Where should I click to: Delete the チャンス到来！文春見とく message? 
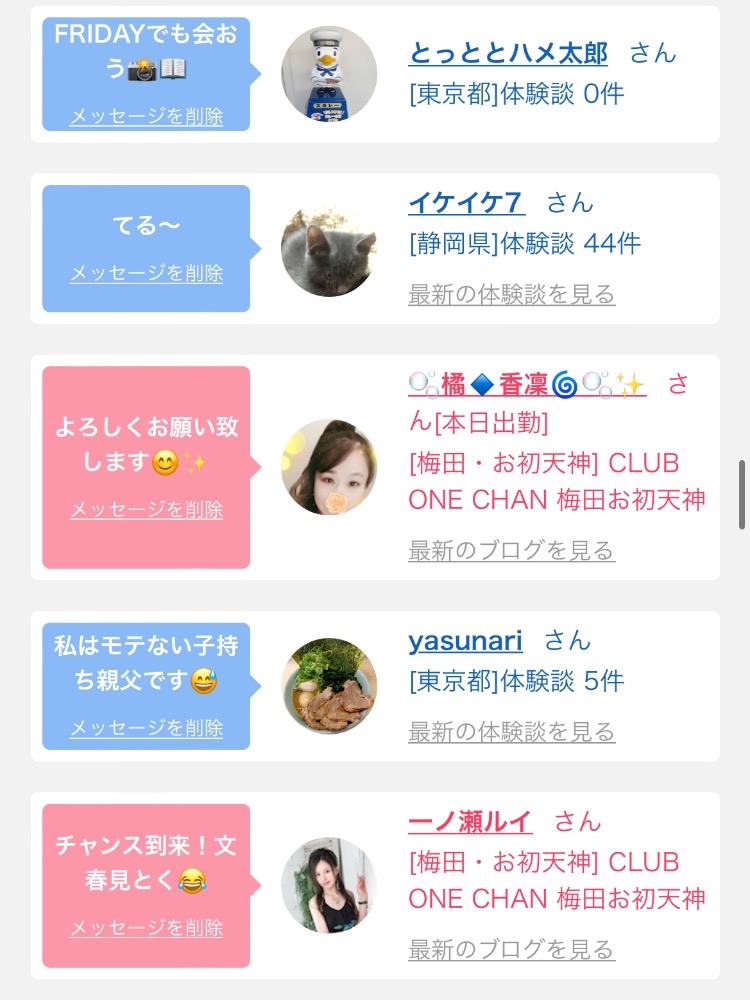146,927
